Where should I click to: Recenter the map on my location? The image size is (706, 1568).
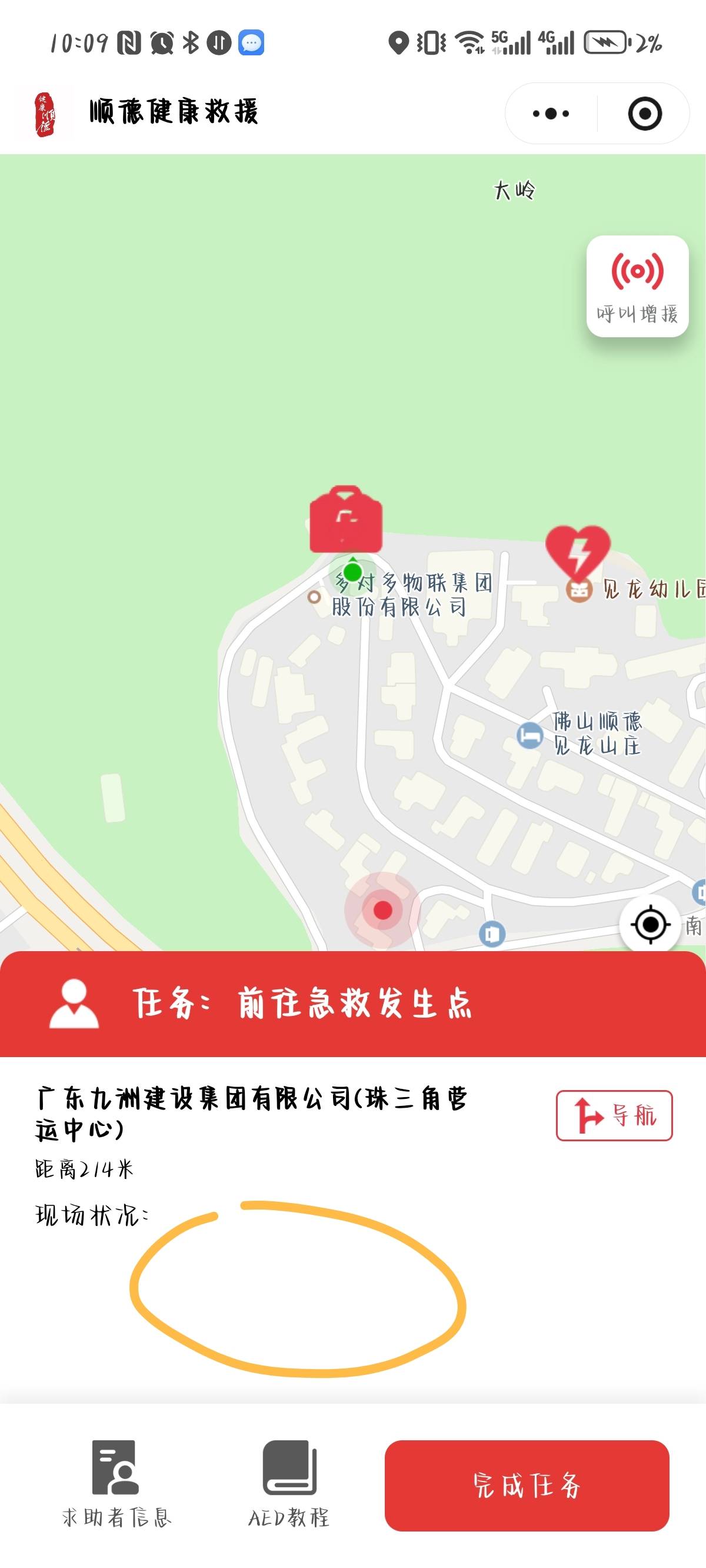[x=650, y=925]
